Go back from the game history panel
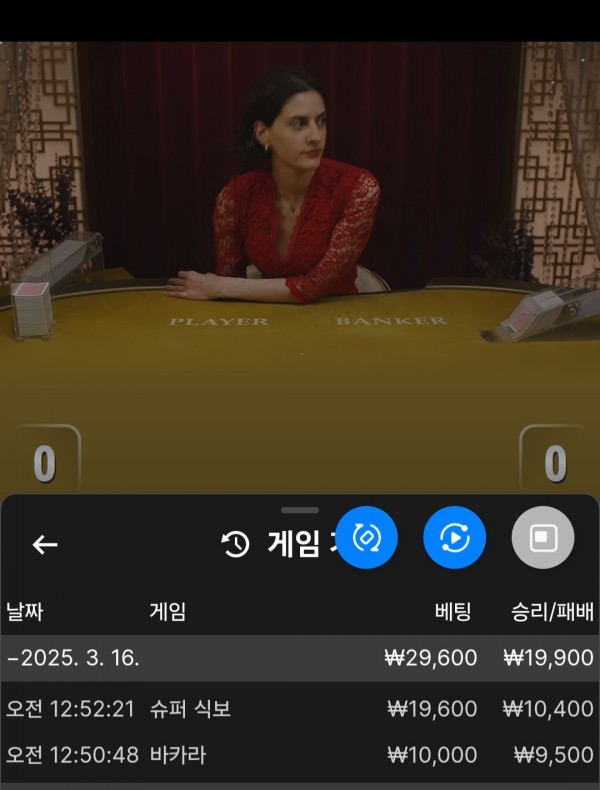Viewport: 600px width, 790px height. pos(45,544)
